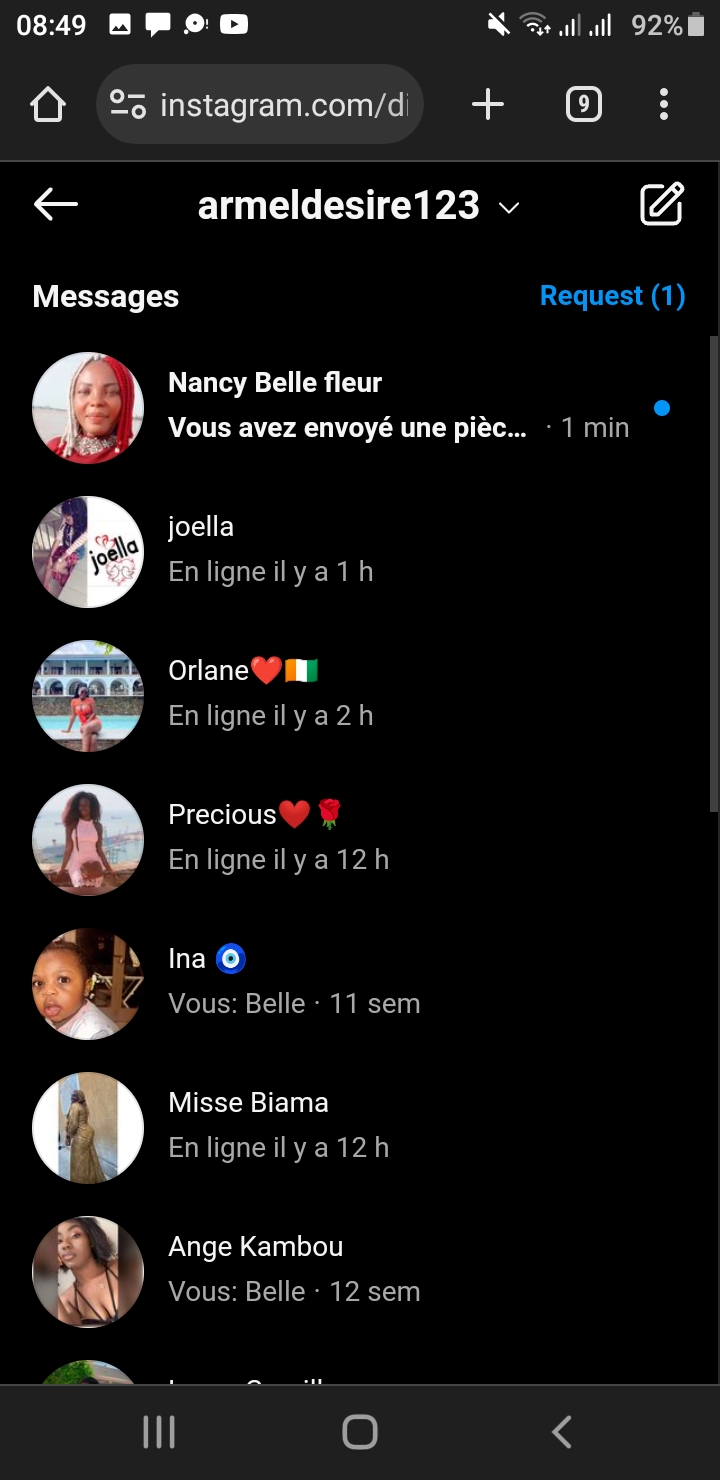Image resolution: width=720 pixels, height=1480 pixels.
Task: Tap the browser address bar
Action: pyautogui.click(x=260, y=104)
